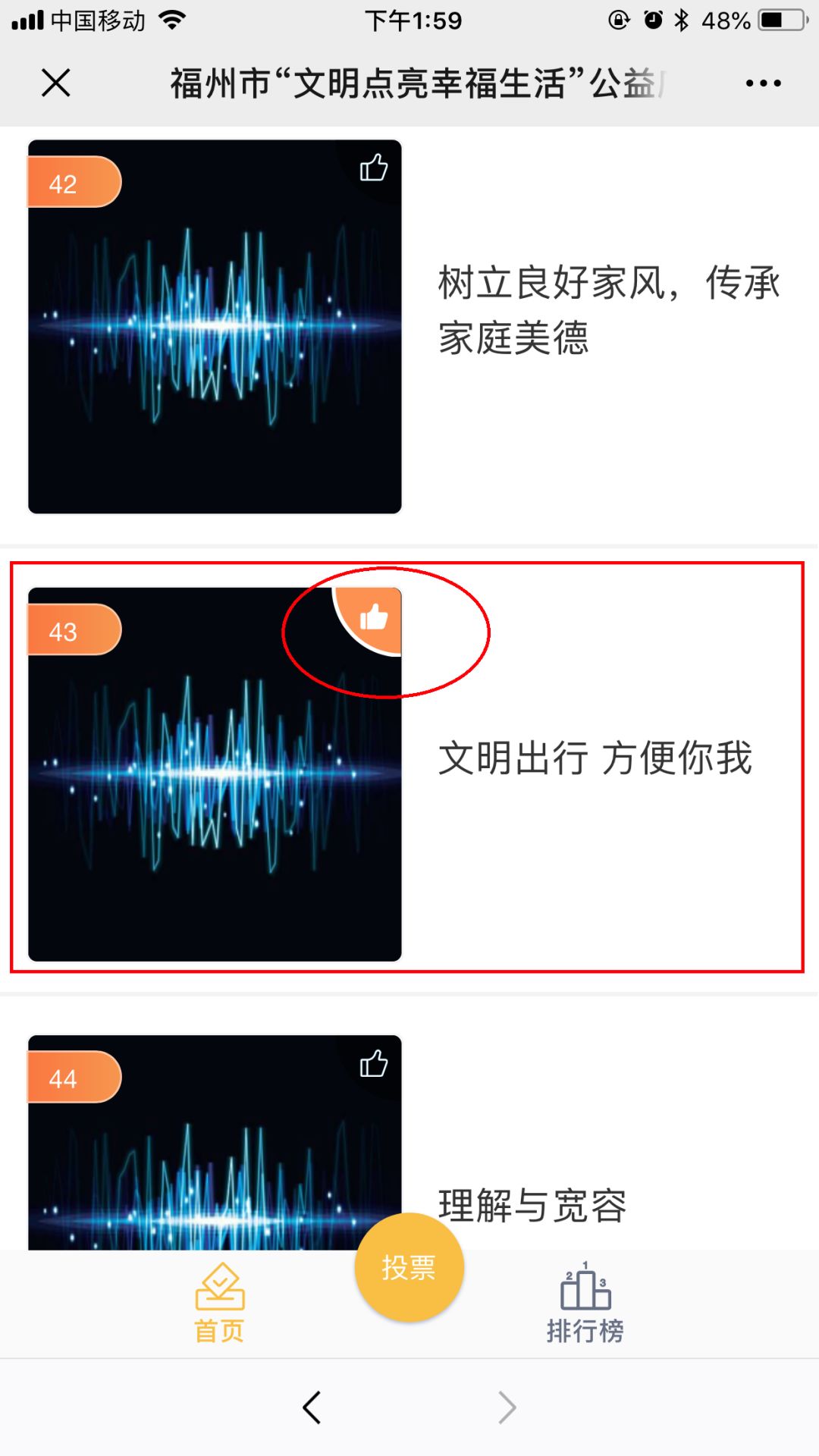Image resolution: width=819 pixels, height=1456 pixels.
Task: Unlike entry 43 via the orange thumbs-up
Action: 373,617
